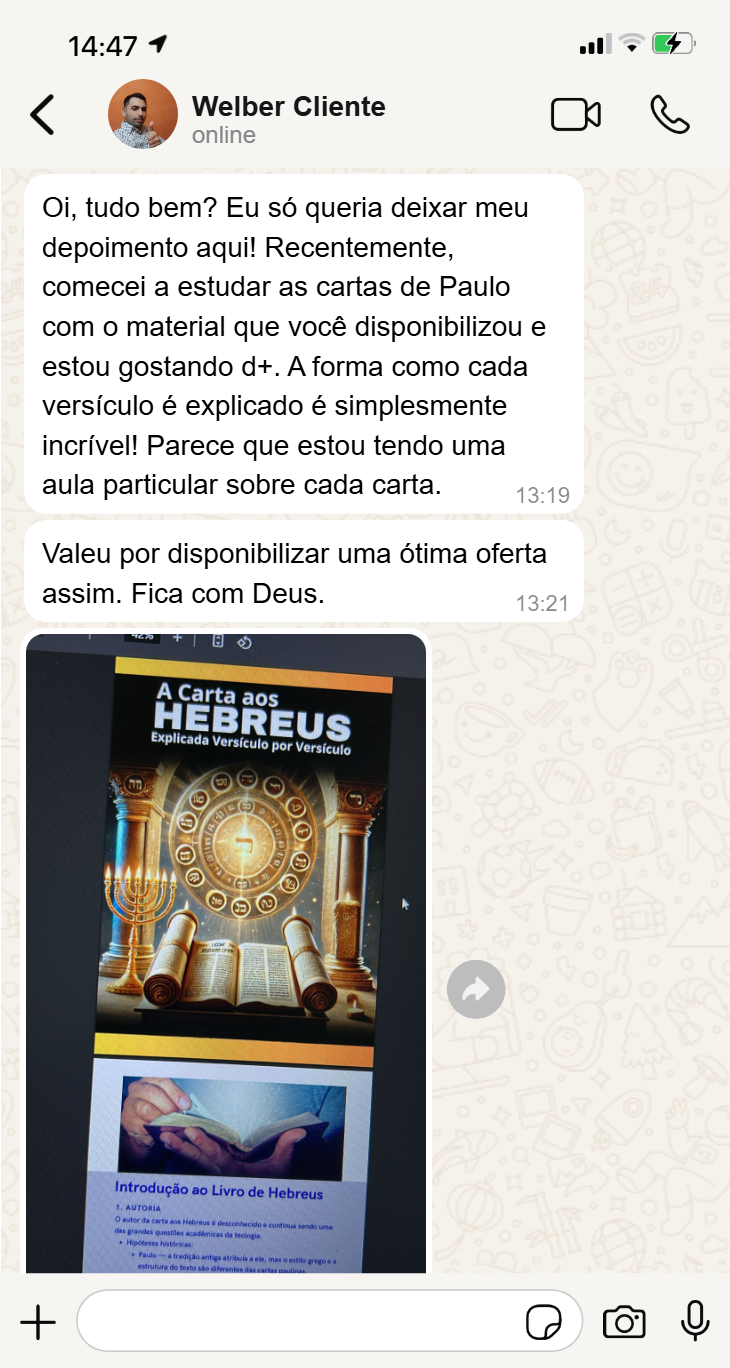The width and height of the screenshot is (730, 1368).
Task: Go back to the chat list
Action: coord(42,115)
